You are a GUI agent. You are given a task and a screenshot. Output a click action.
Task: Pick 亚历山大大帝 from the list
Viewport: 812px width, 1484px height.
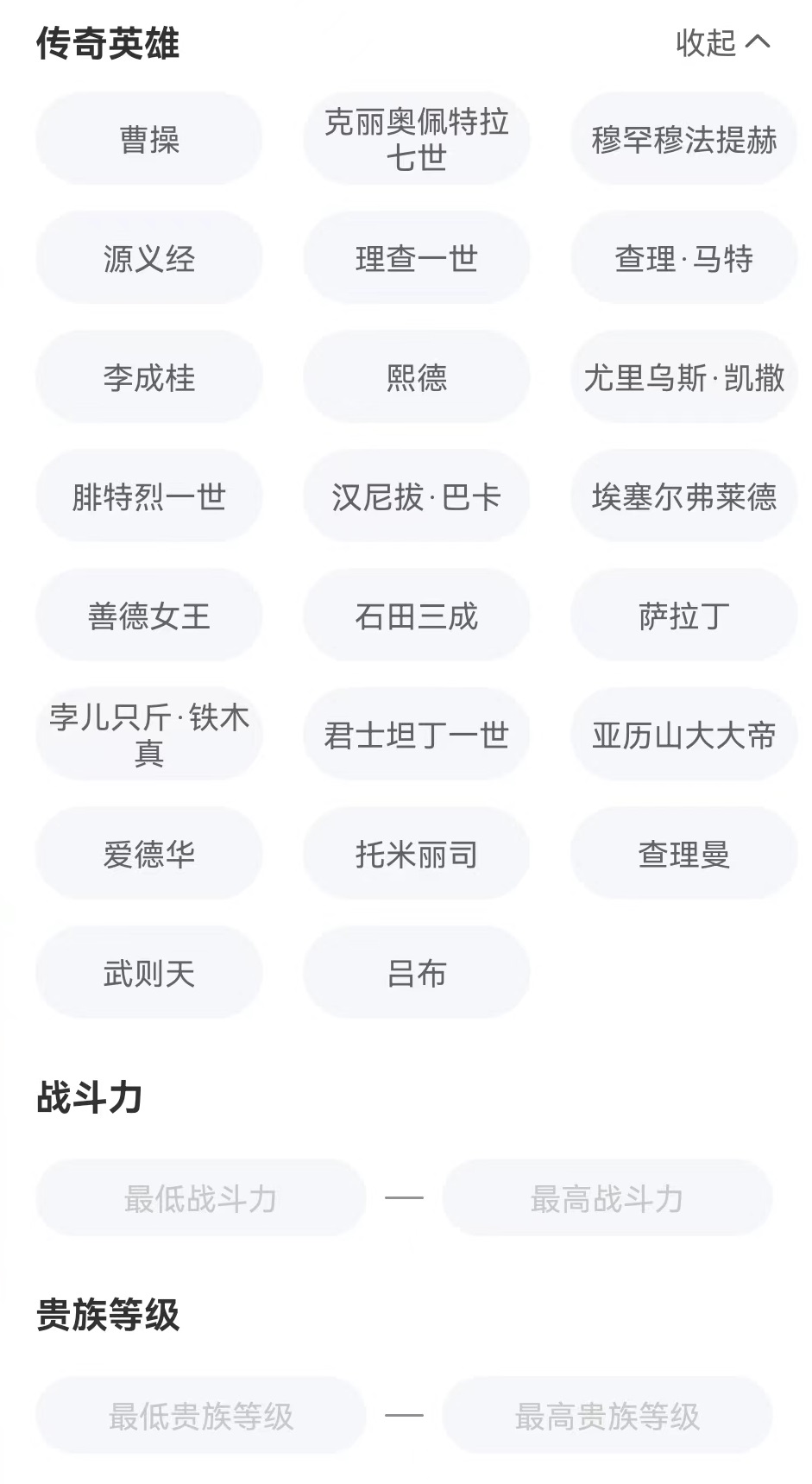(x=683, y=735)
